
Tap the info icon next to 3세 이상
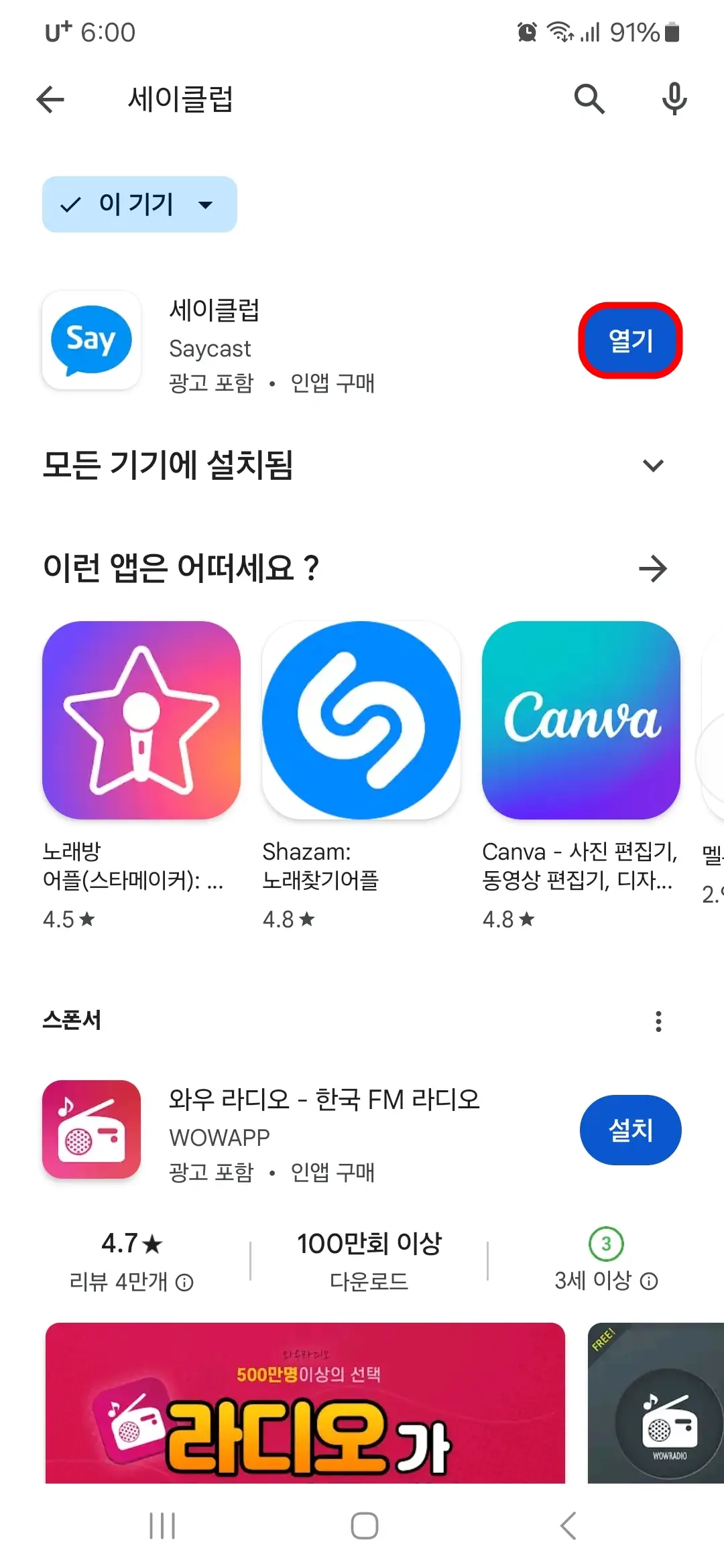coord(648,1281)
